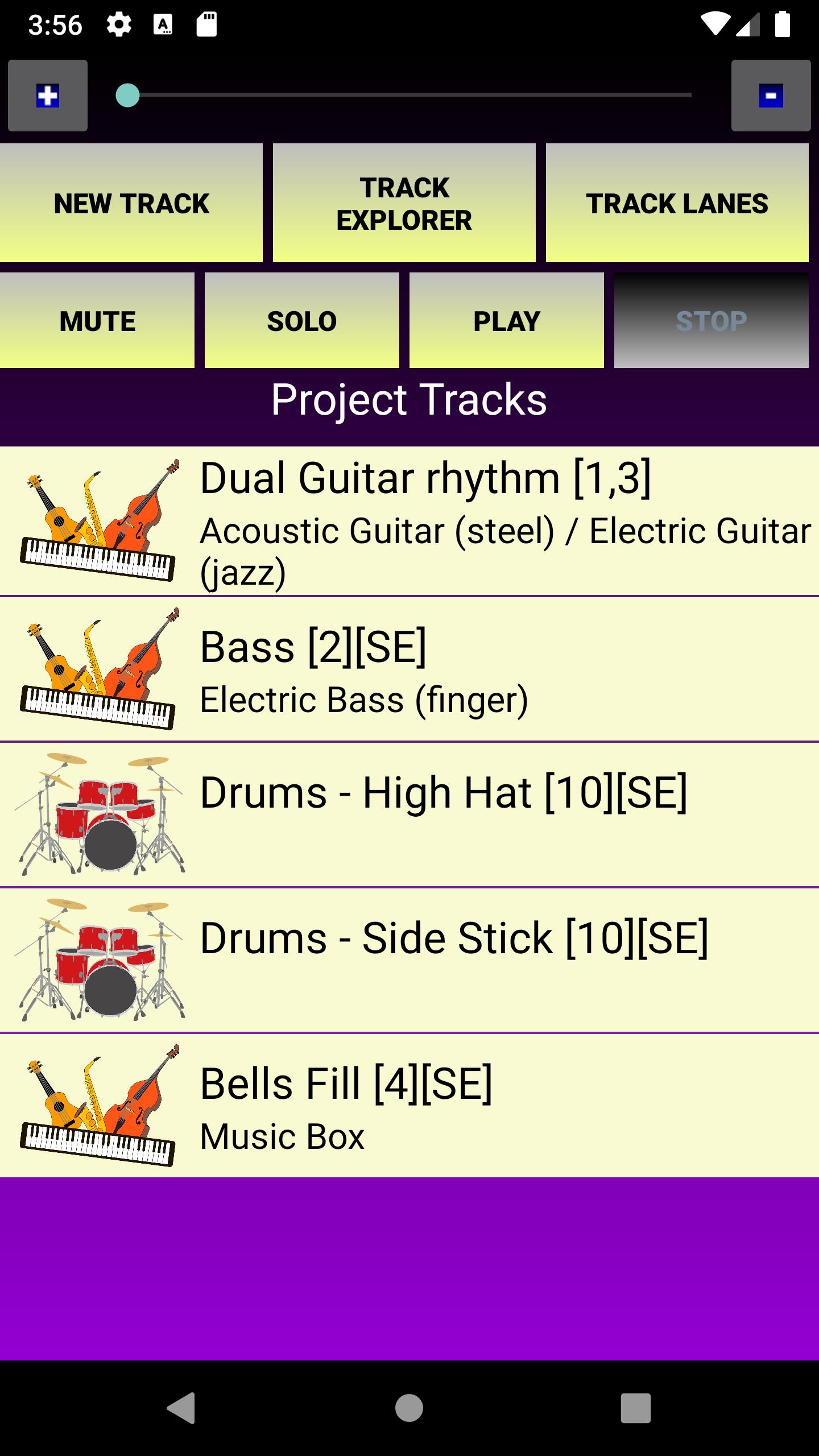
Task: Tap the minus icon button
Action: tap(771, 96)
